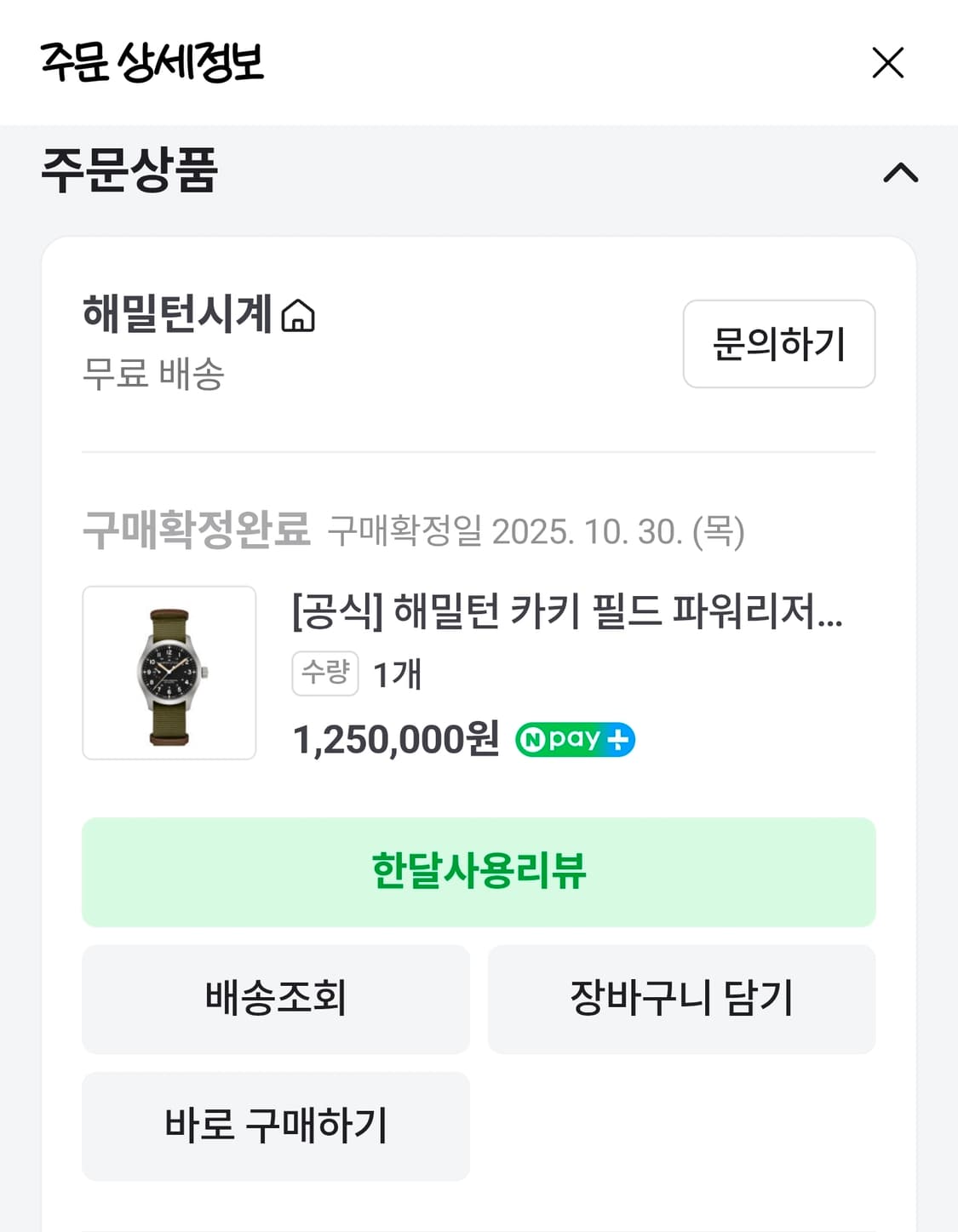
Task: Click the 수량 quantity label badge
Action: [324, 673]
